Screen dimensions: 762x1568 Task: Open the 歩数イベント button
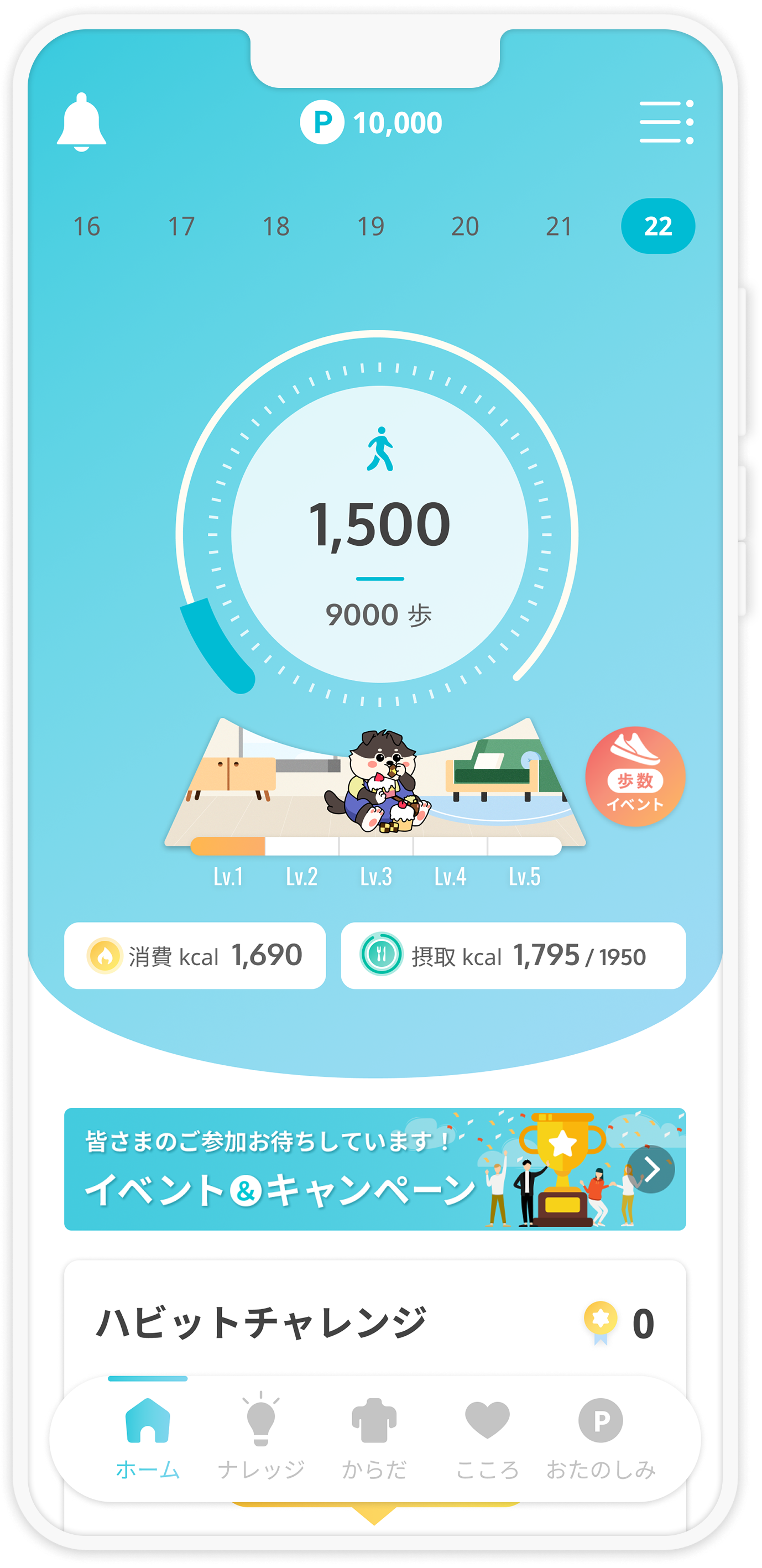[x=635, y=776]
